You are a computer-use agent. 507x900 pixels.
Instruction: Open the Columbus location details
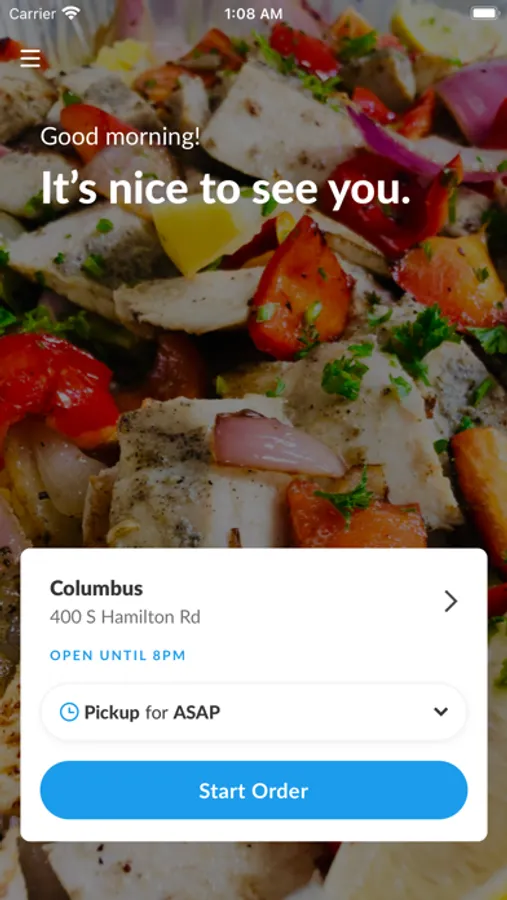click(254, 601)
